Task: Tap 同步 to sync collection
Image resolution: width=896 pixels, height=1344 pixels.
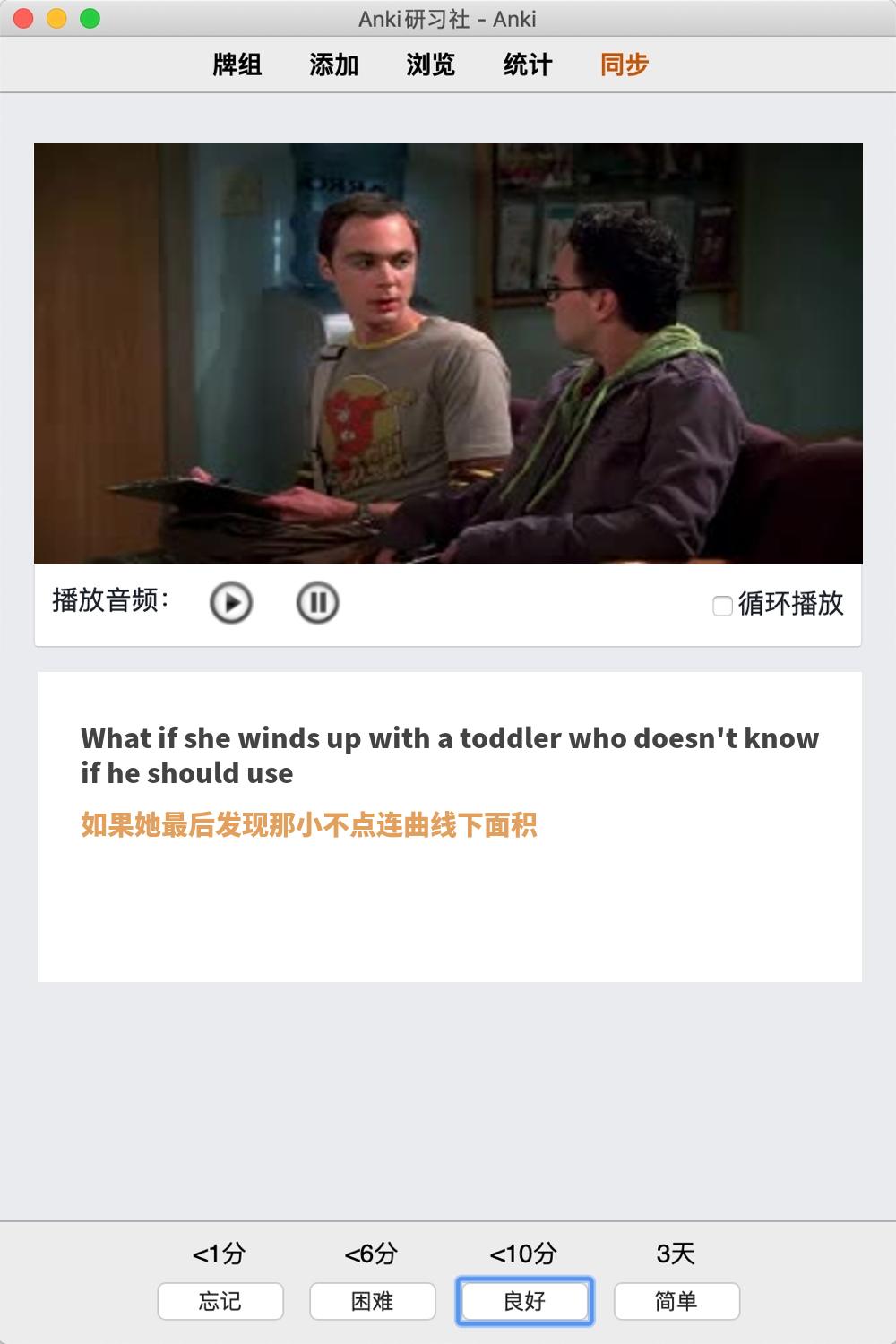Action: pyautogui.click(x=625, y=65)
